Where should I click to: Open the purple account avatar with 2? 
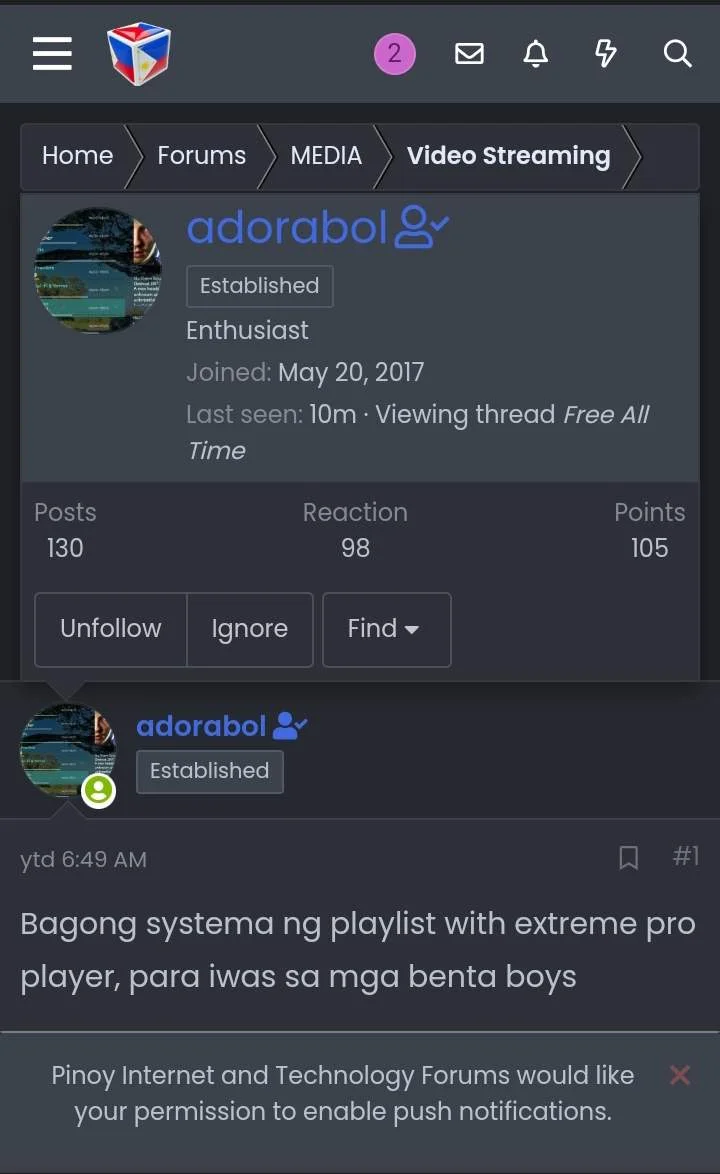tap(394, 54)
